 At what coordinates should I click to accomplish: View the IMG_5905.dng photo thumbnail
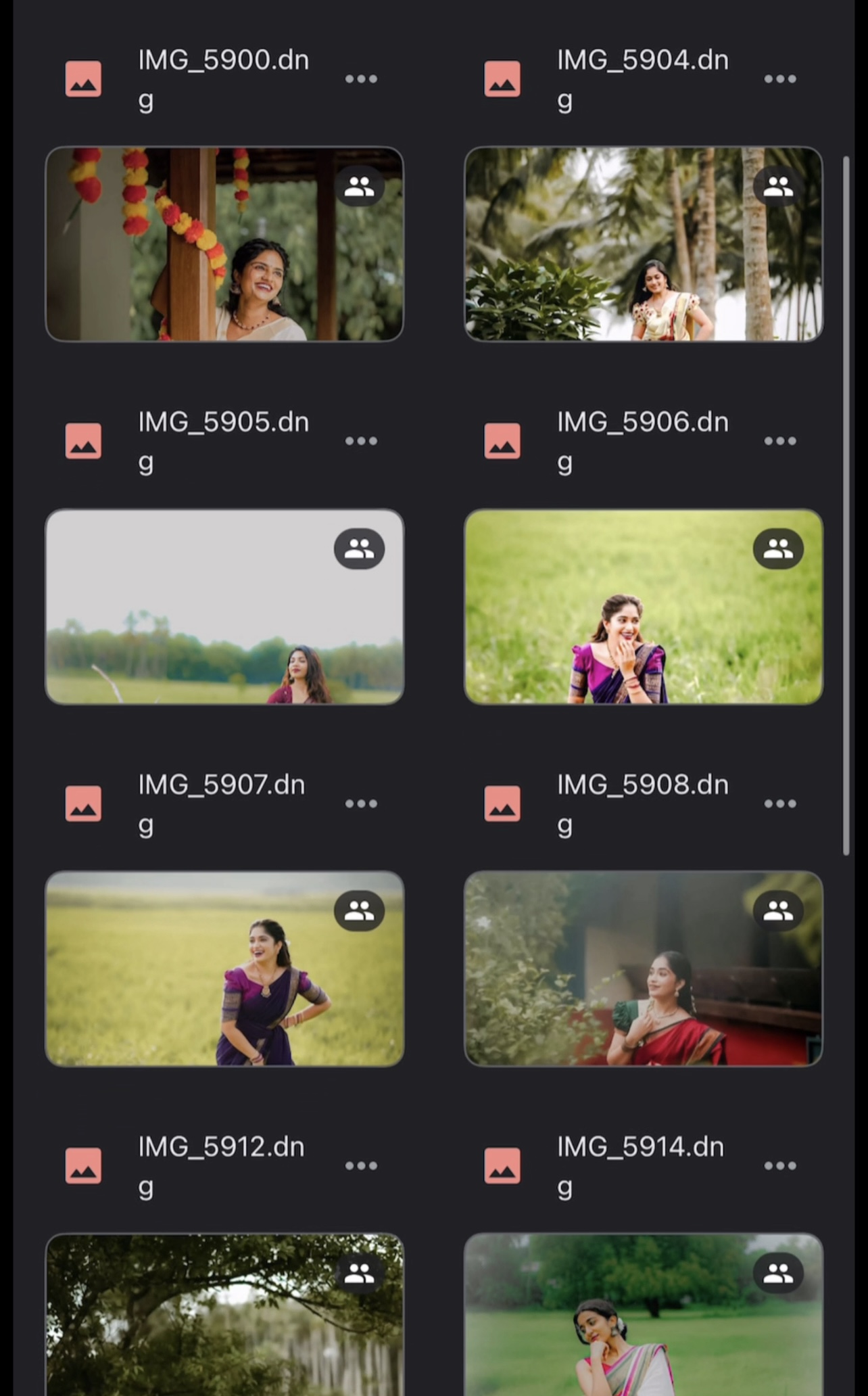[x=224, y=607]
